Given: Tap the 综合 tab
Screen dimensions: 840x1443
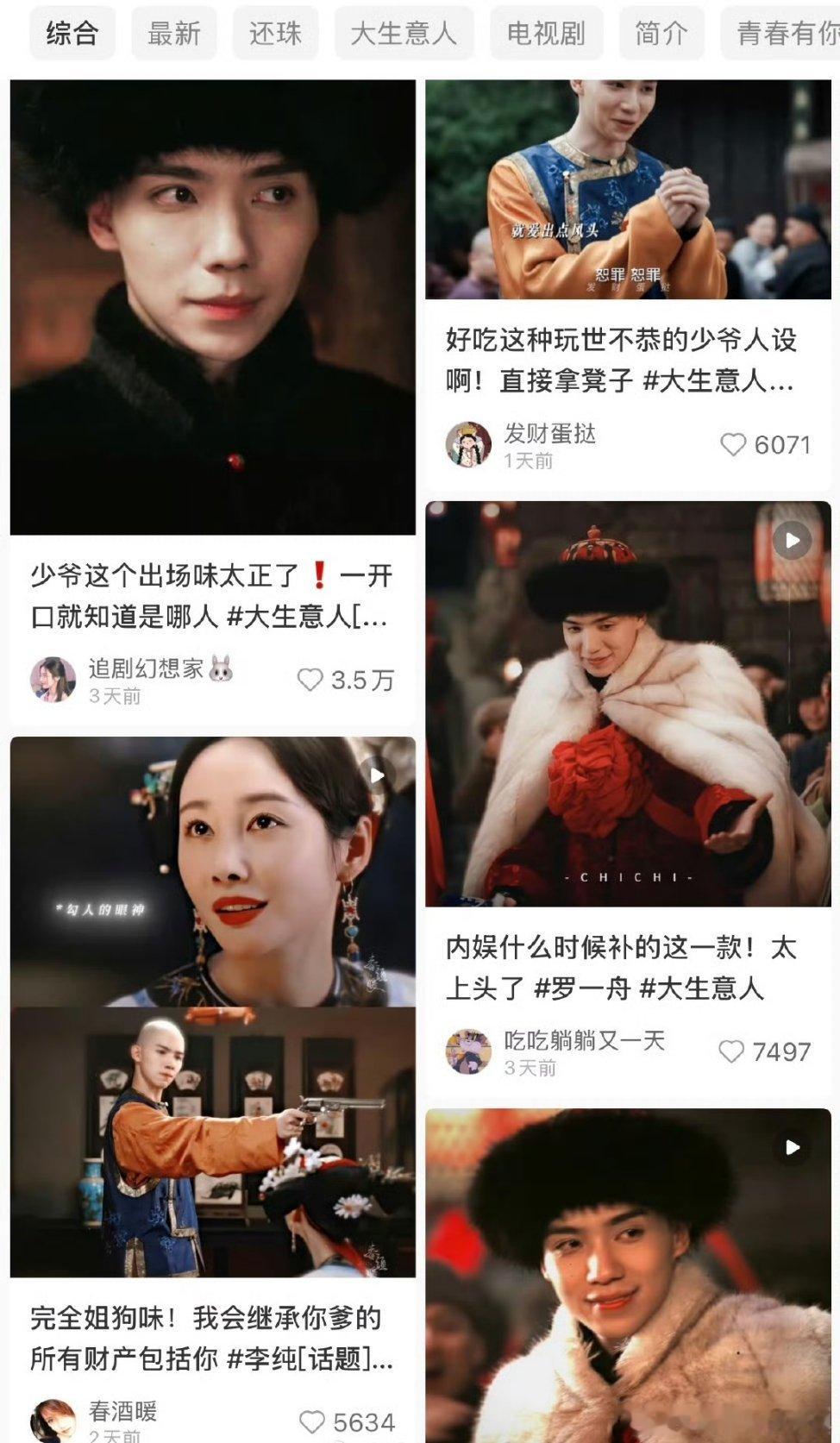Looking at the screenshot, I should coord(71,33).
